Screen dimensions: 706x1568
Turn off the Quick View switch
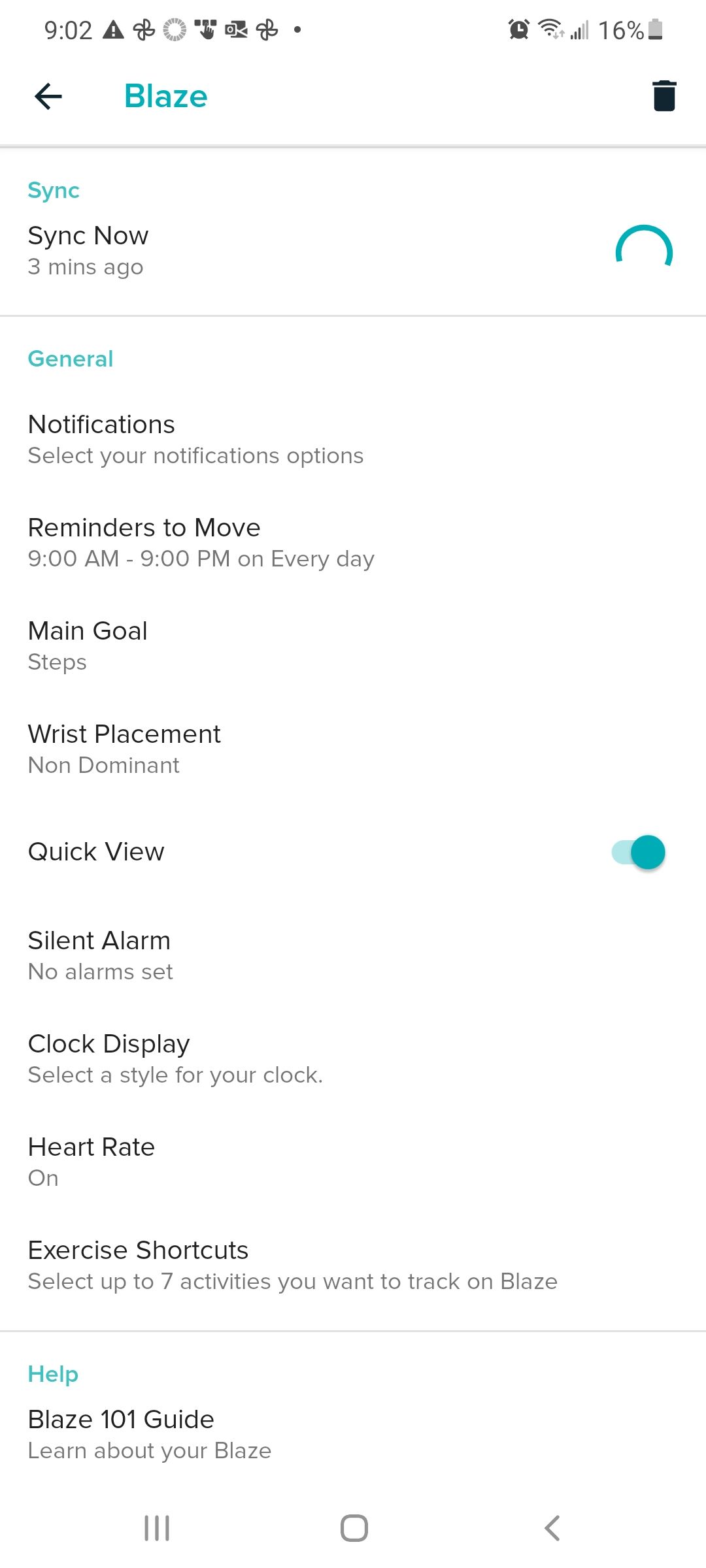(639, 852)
